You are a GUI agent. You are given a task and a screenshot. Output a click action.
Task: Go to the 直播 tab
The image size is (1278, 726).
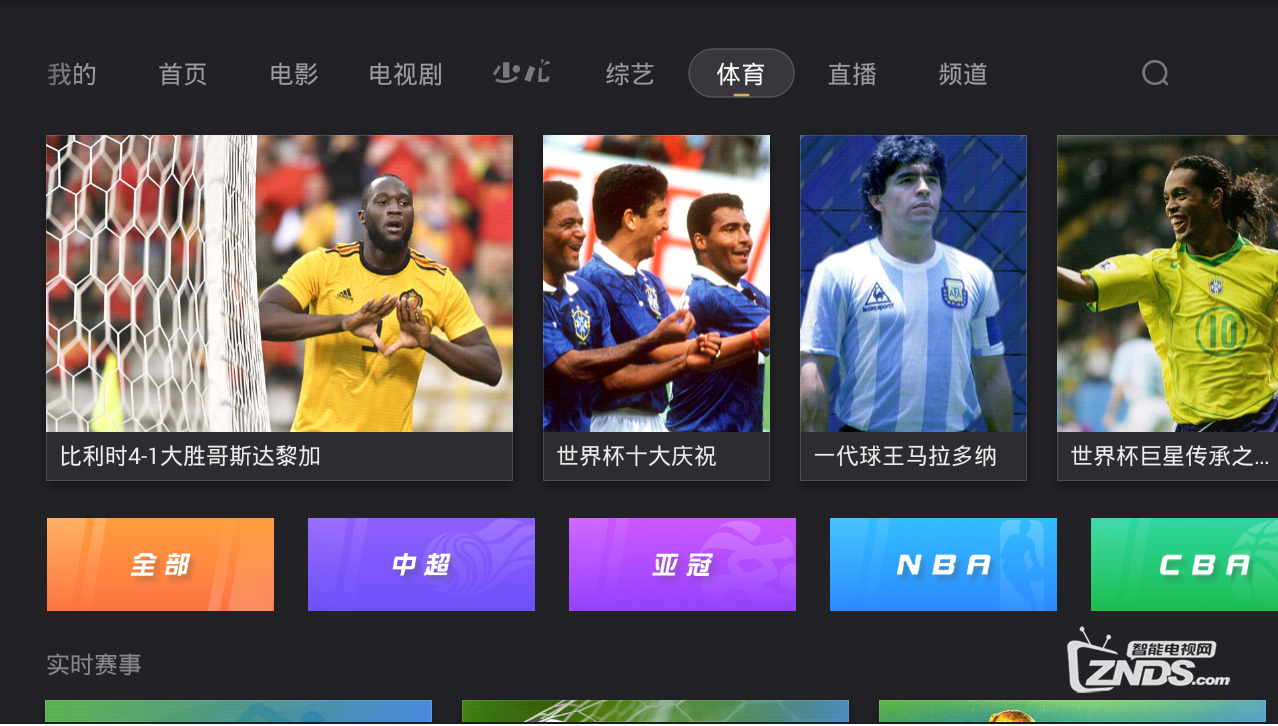852,74
